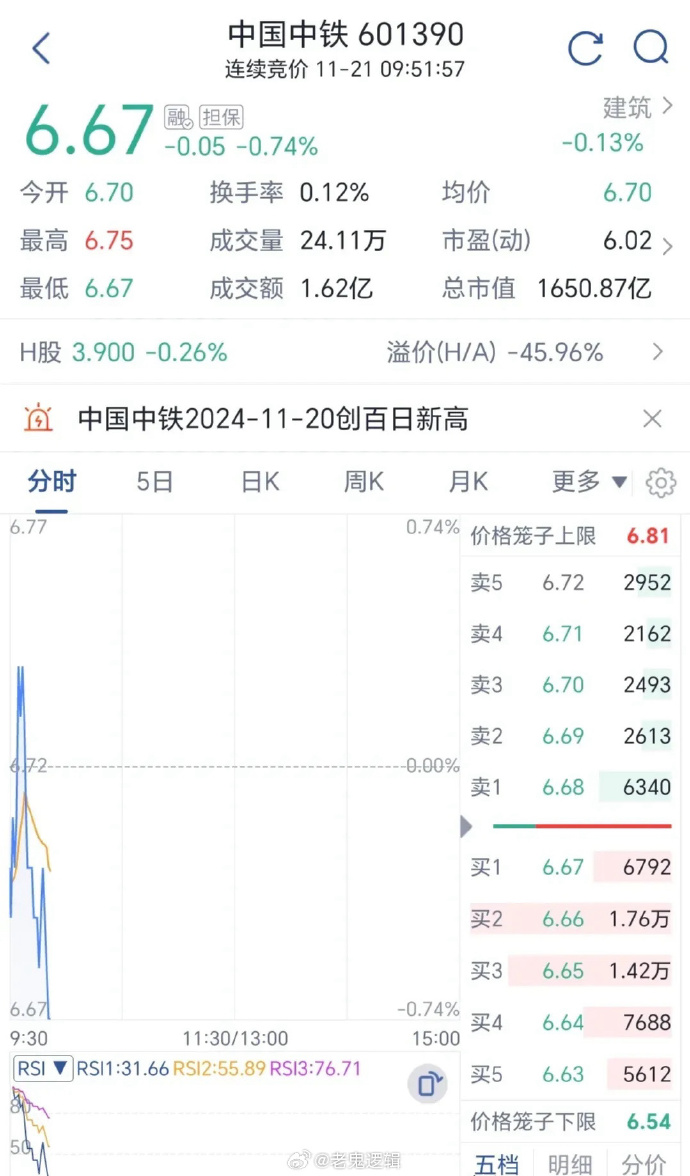
Task: Open the search magnifier icon
Action: (650, 48)
